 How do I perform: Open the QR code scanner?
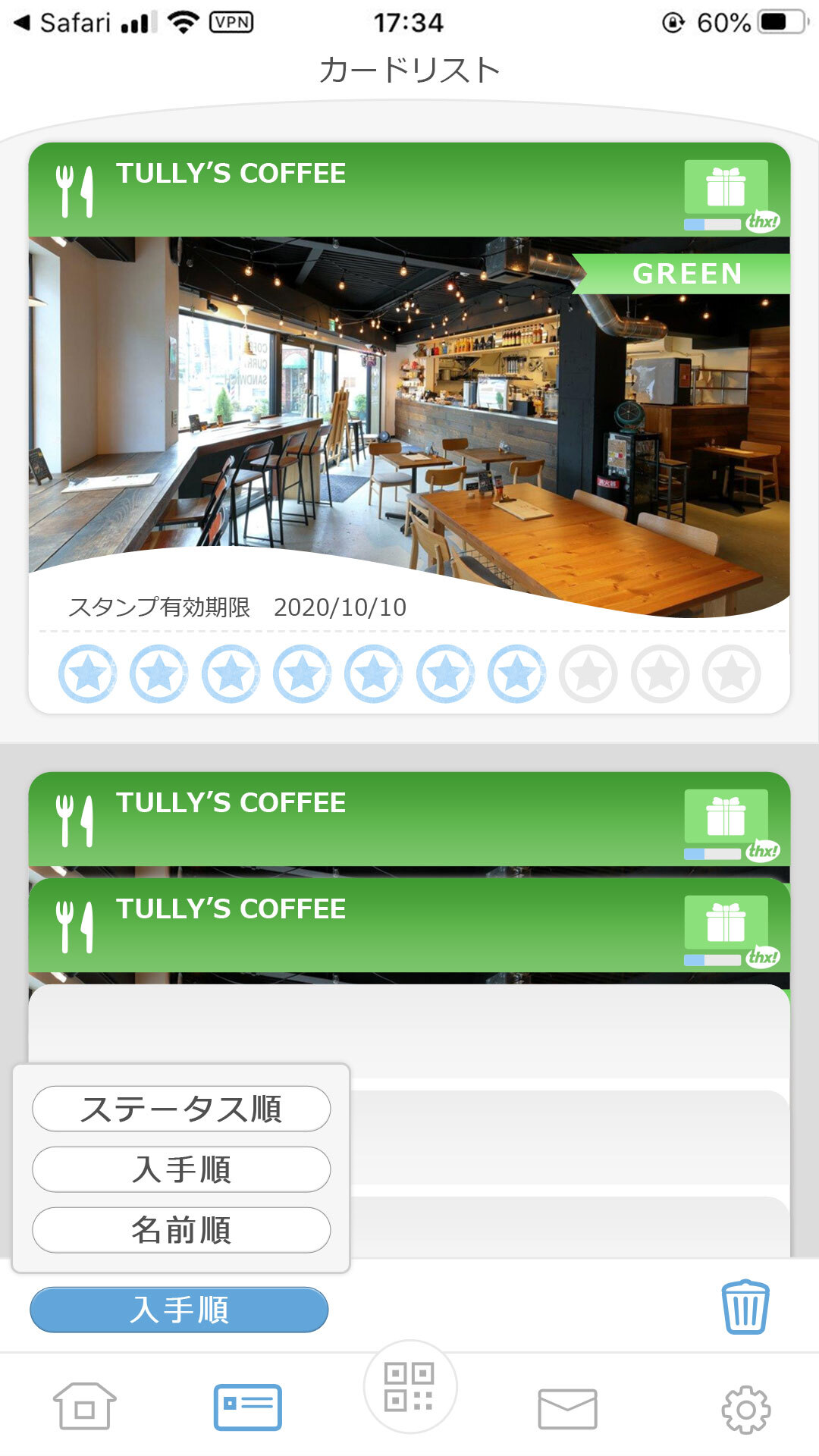coord(409,1386)
